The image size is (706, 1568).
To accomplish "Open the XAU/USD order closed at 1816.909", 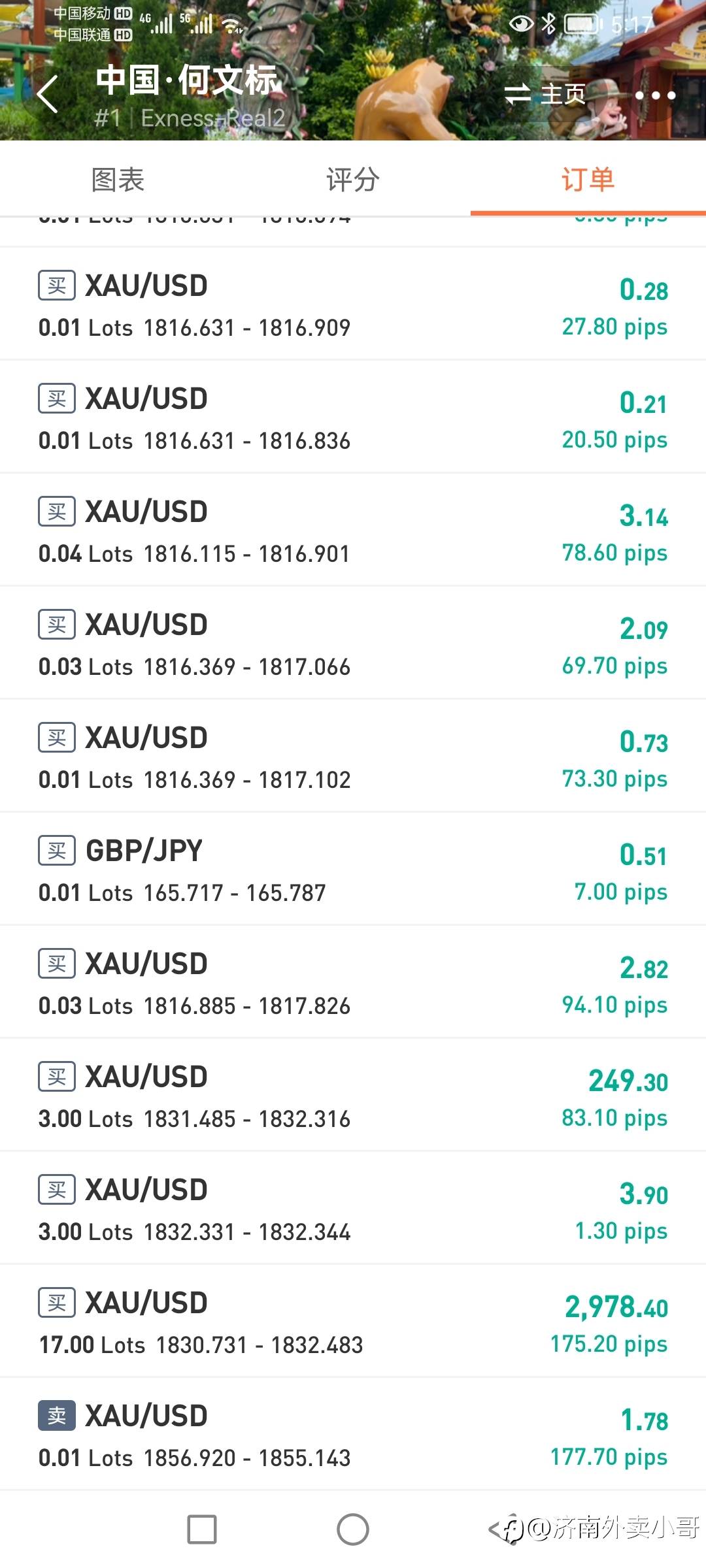I will coord(353,305).
